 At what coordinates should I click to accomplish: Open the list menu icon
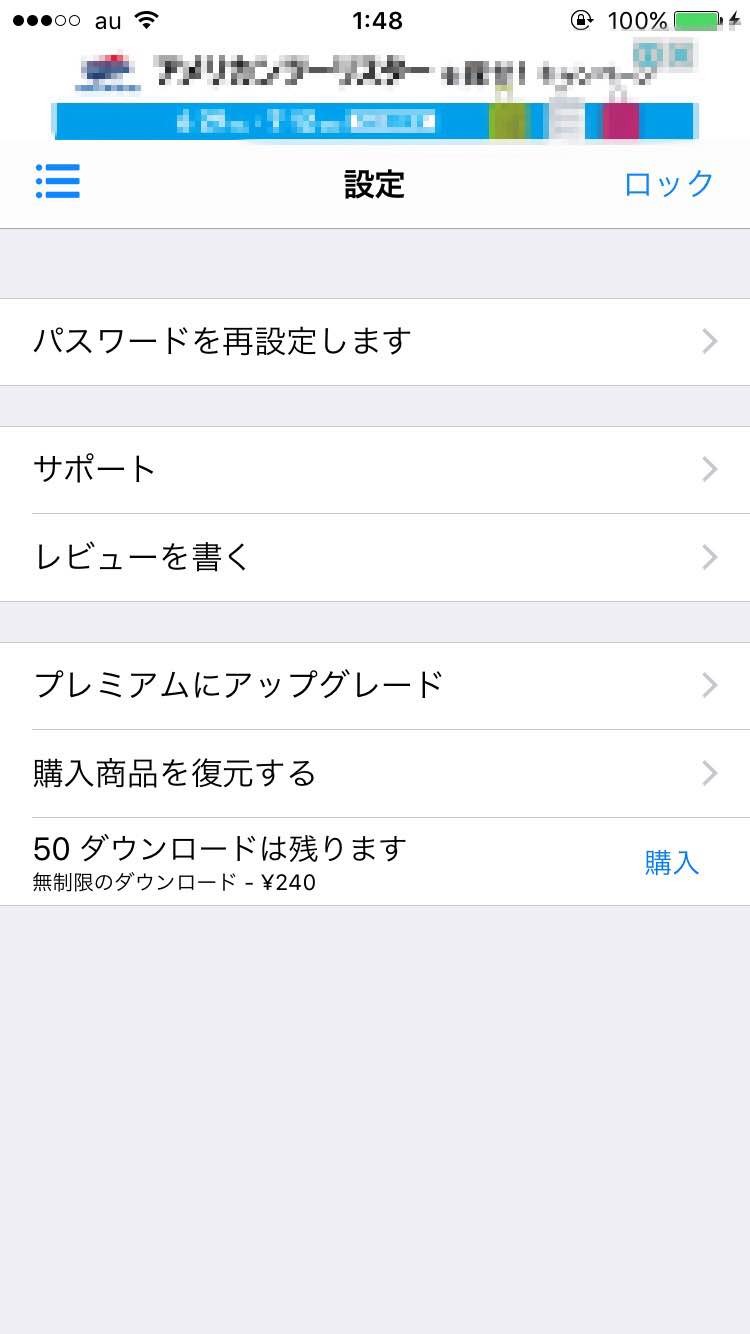click(57, 182)
